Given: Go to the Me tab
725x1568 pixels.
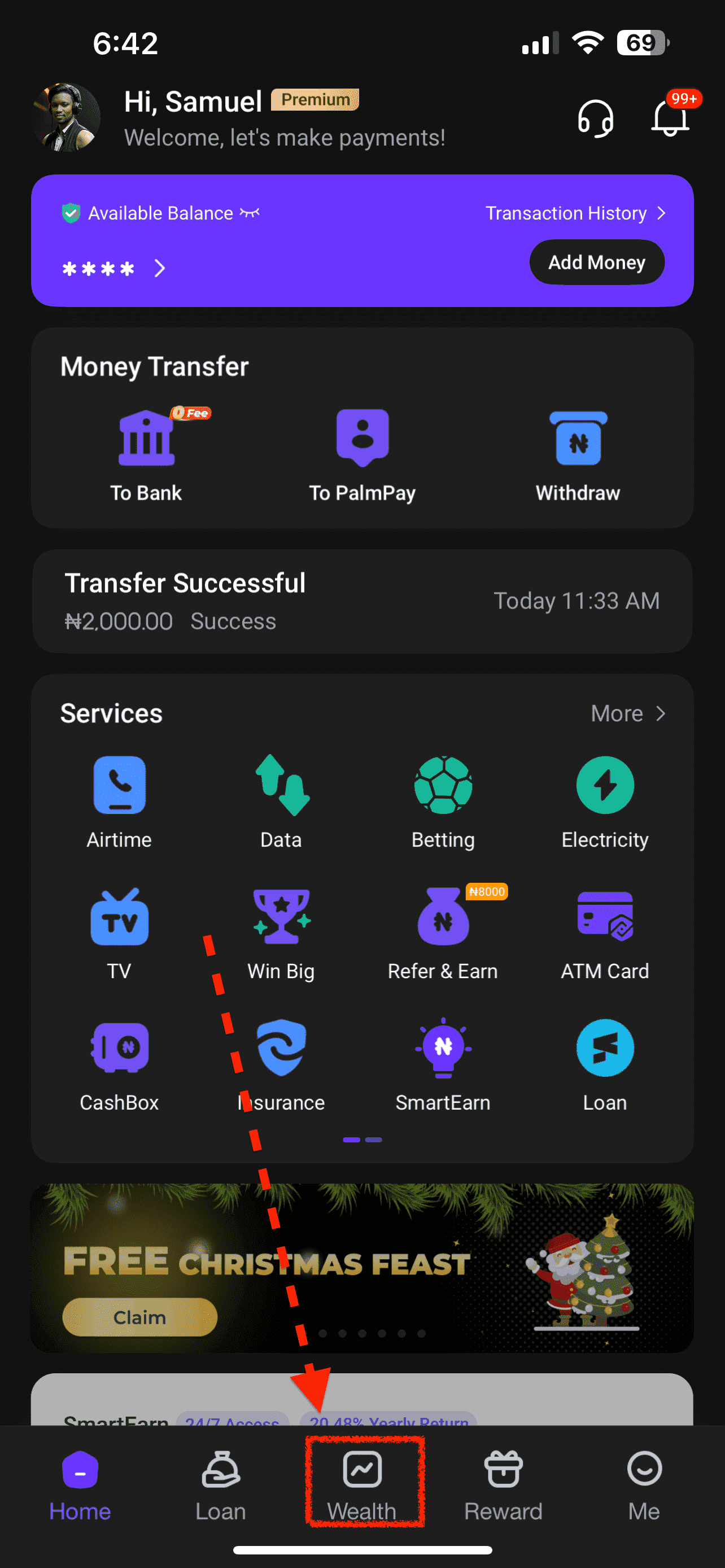Looking at the screenshot, I should 644,1485.
